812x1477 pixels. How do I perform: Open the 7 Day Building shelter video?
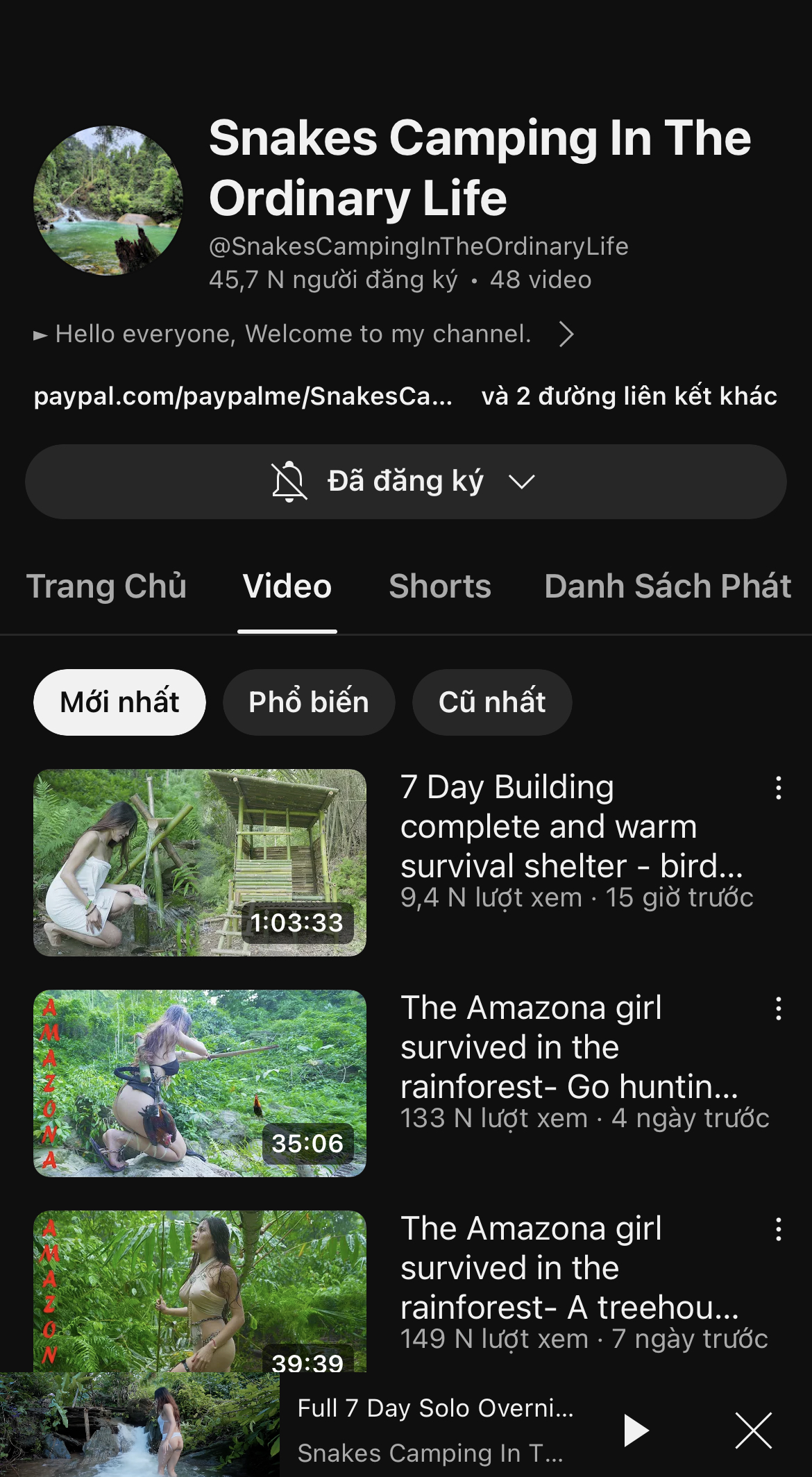click(x=200, y=862)
